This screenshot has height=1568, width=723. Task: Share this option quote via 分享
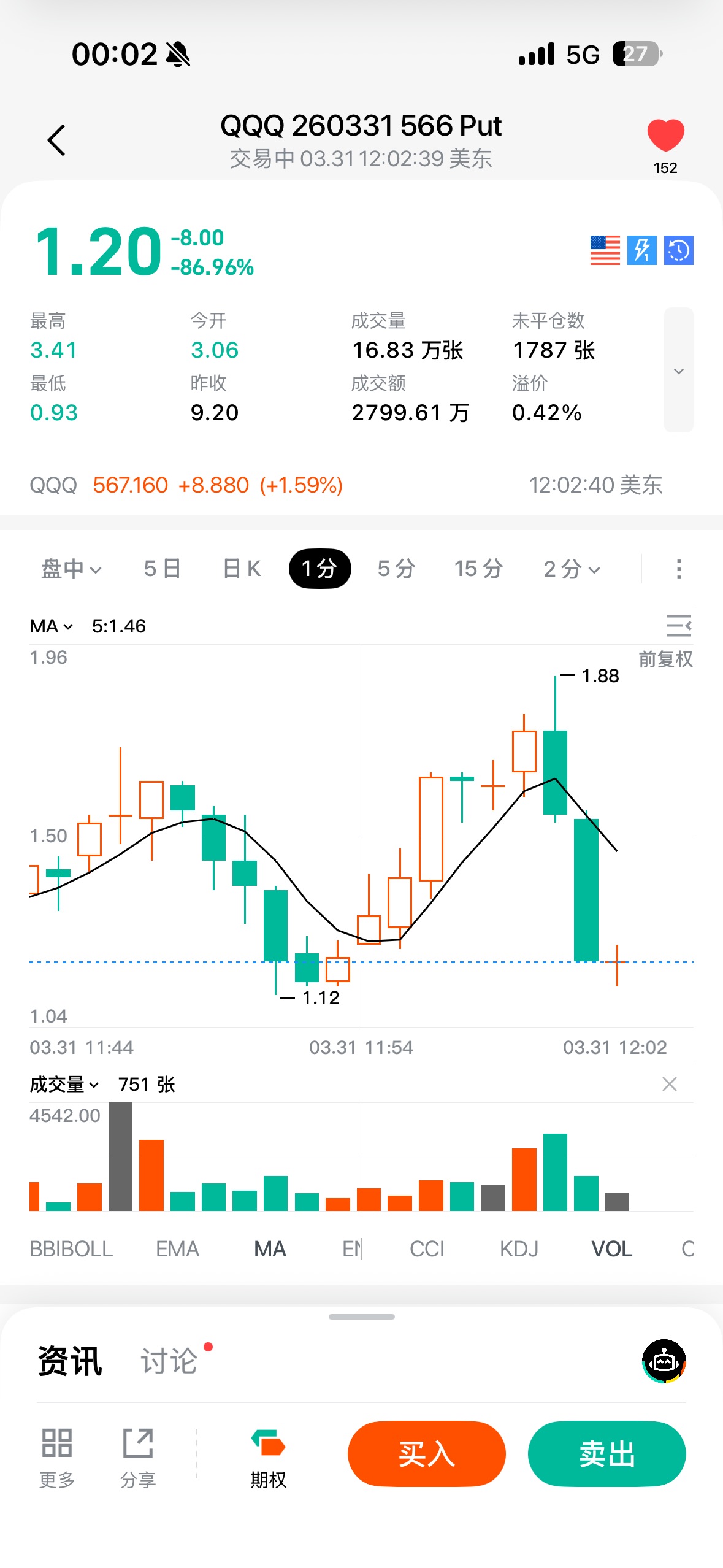[x=138, y=1454]
